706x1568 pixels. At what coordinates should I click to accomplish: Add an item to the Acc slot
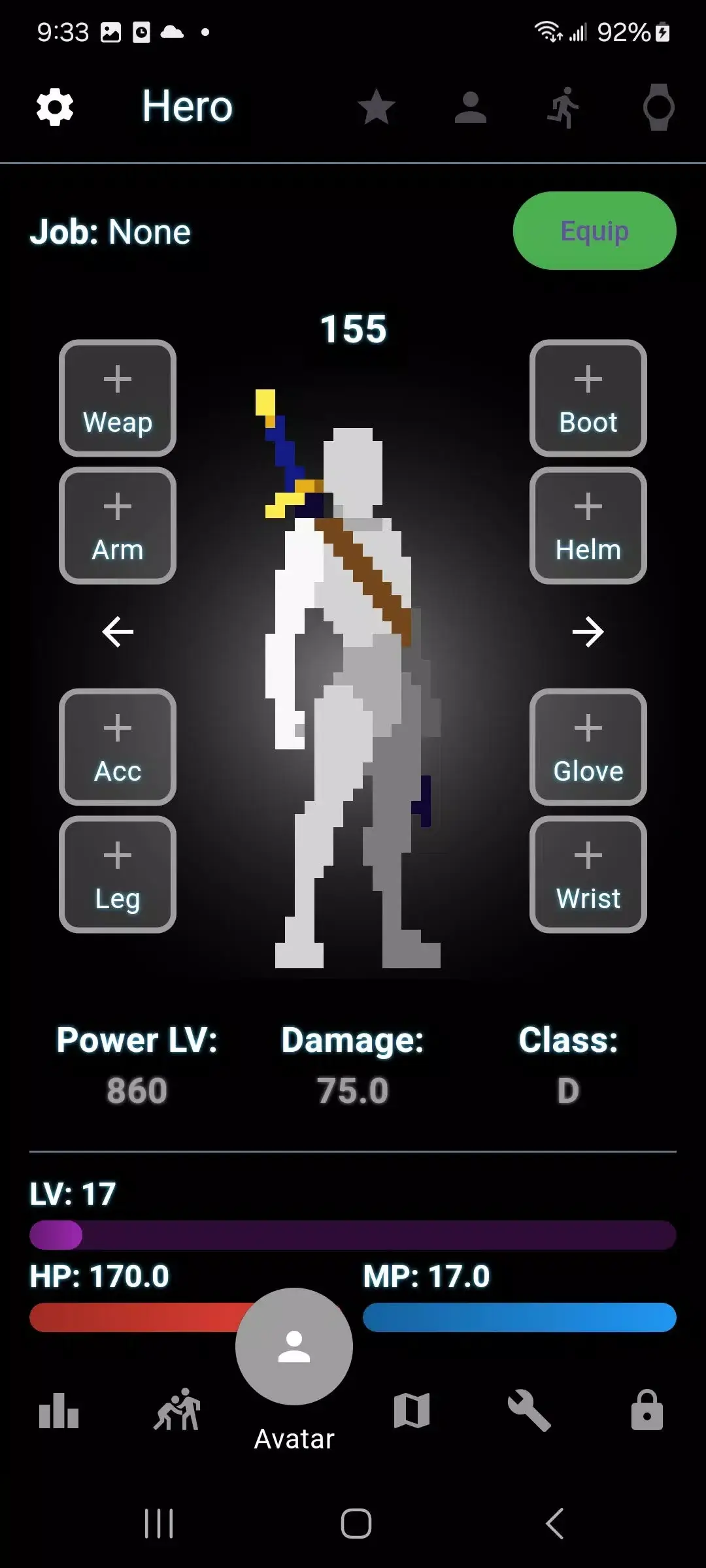coord(118,747)
